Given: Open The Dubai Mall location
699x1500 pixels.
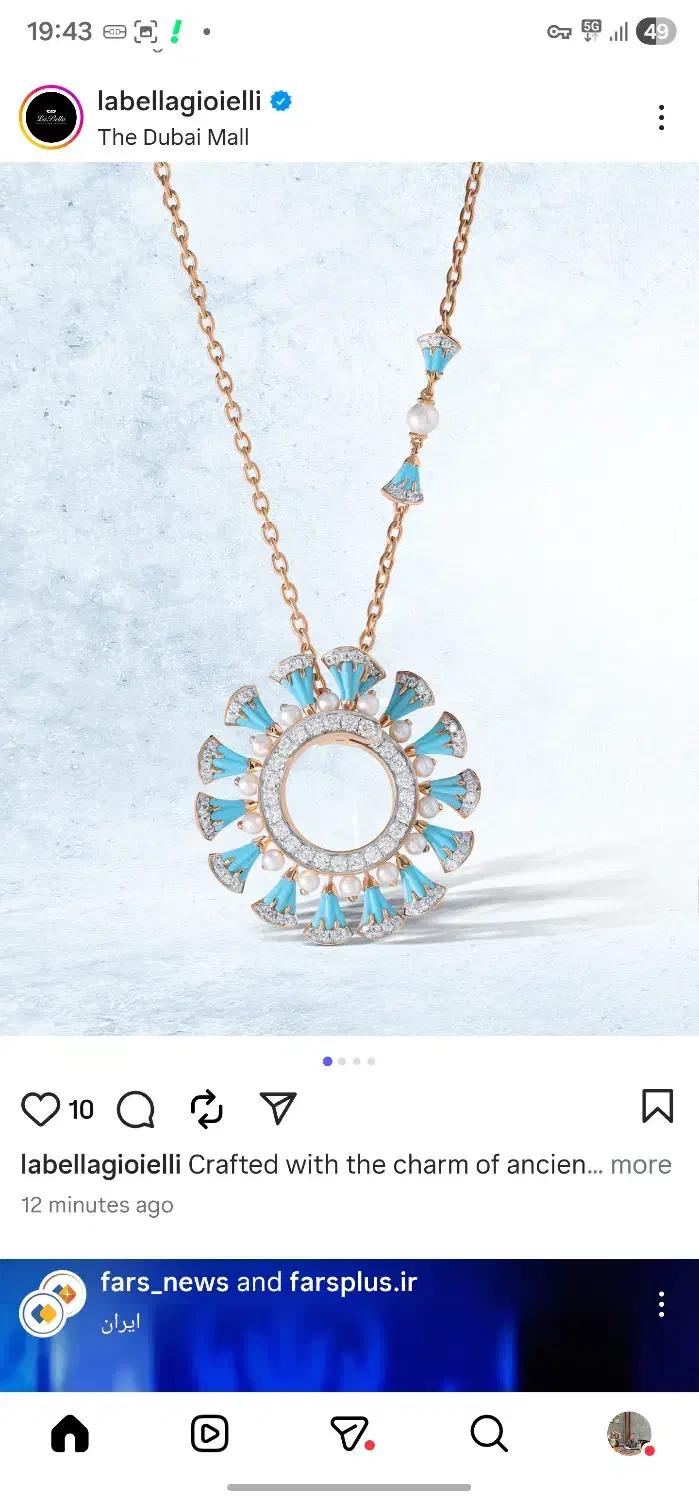Looking at the screenshot, I should (x=173, y=137).
